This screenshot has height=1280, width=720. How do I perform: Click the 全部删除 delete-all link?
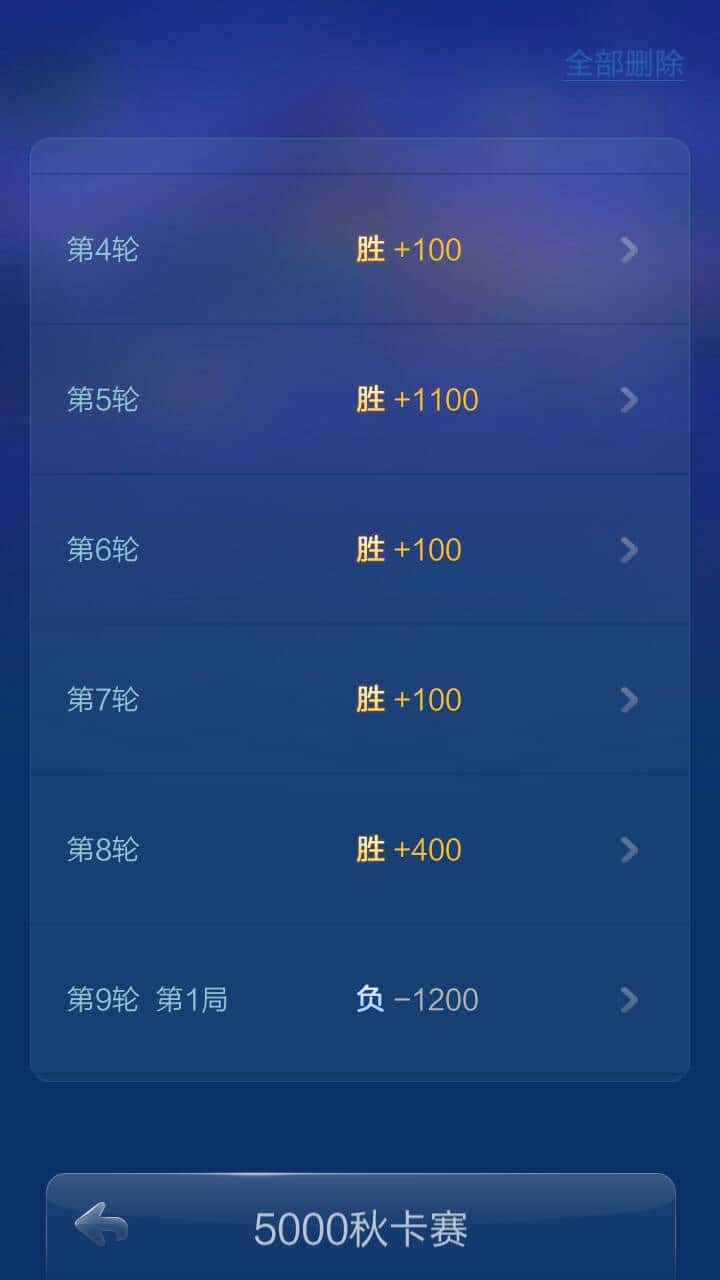click(x=625, y=64)
